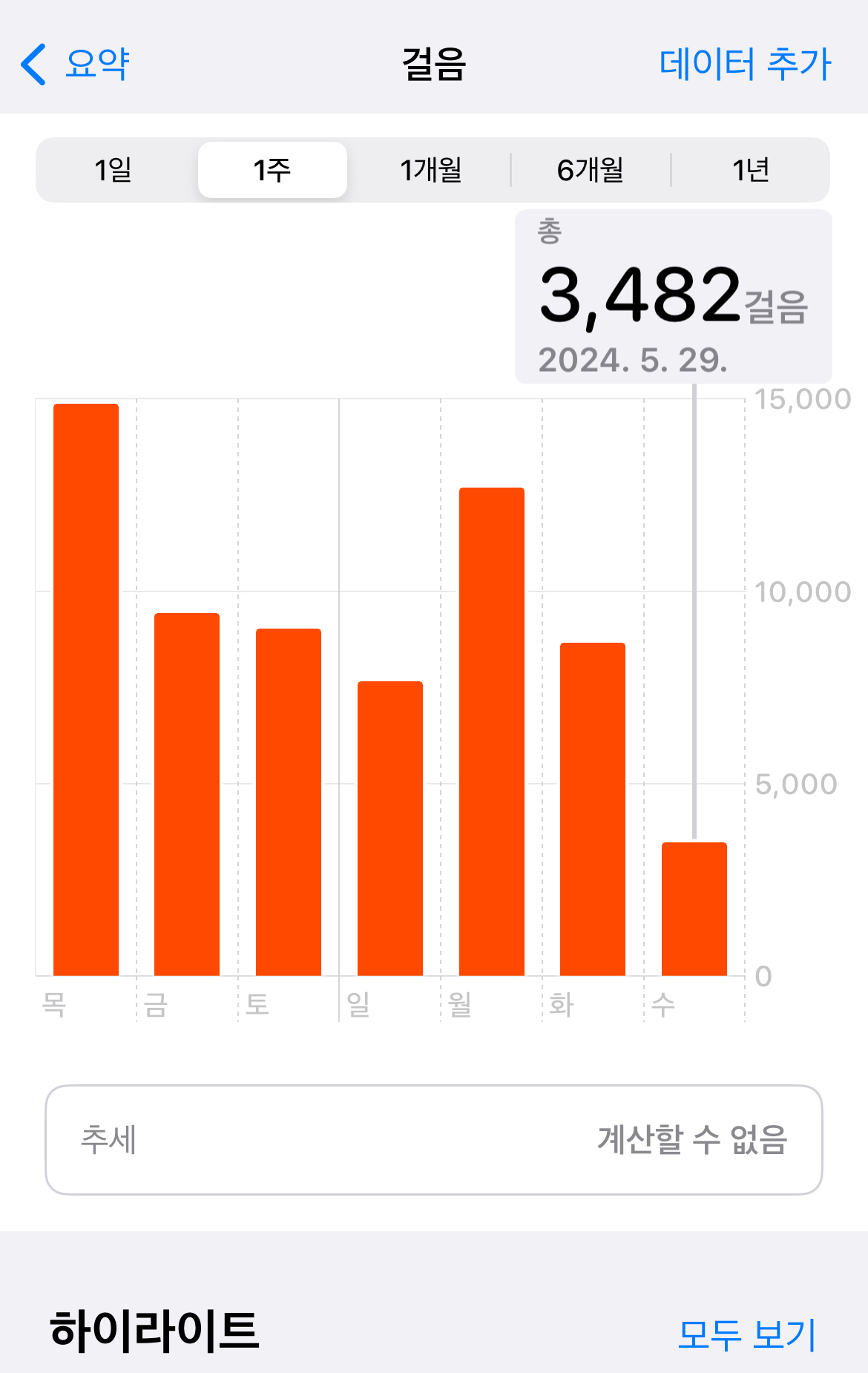Show the 6개월 step chart
The image size is (868, 1373).
[x=591, y=170]
